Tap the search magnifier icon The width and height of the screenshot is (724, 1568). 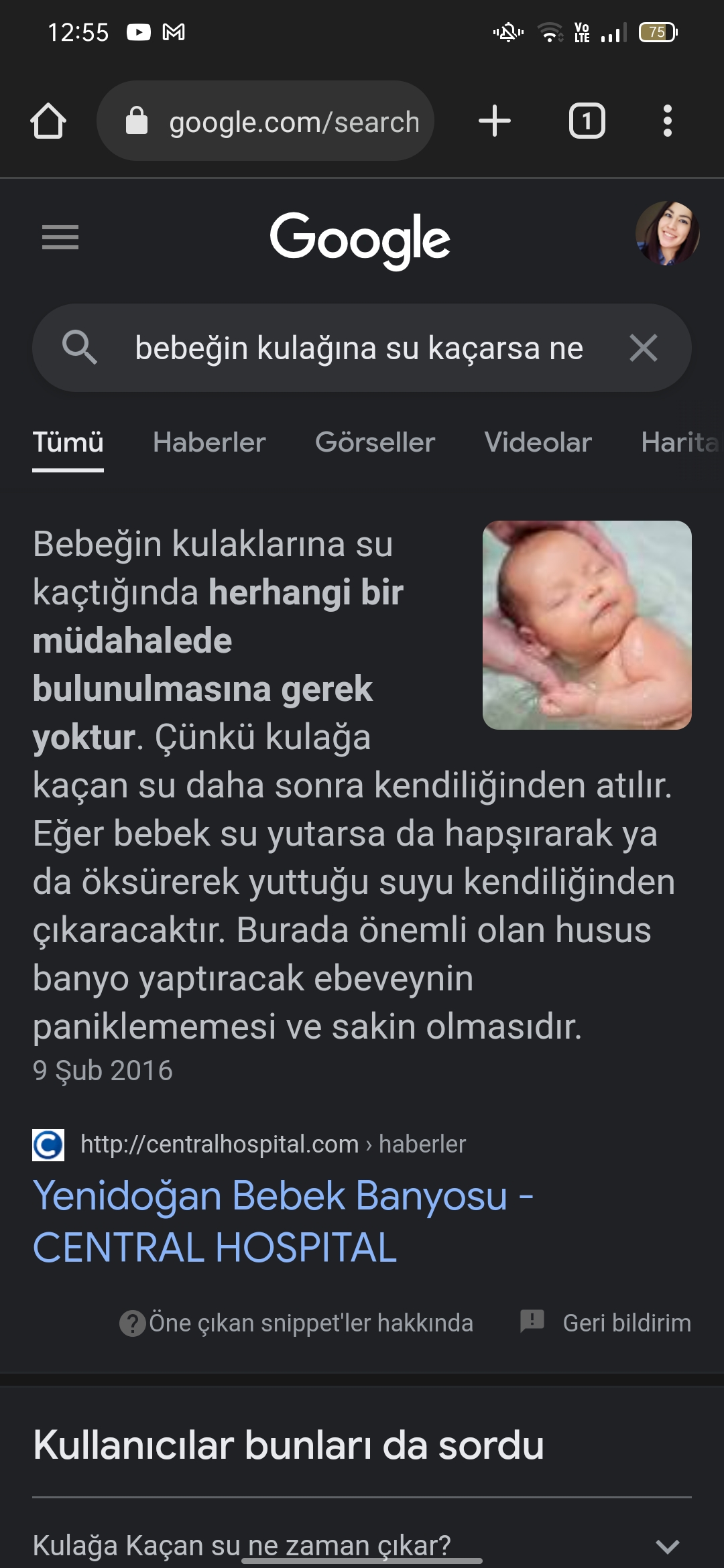click(79, 347)
